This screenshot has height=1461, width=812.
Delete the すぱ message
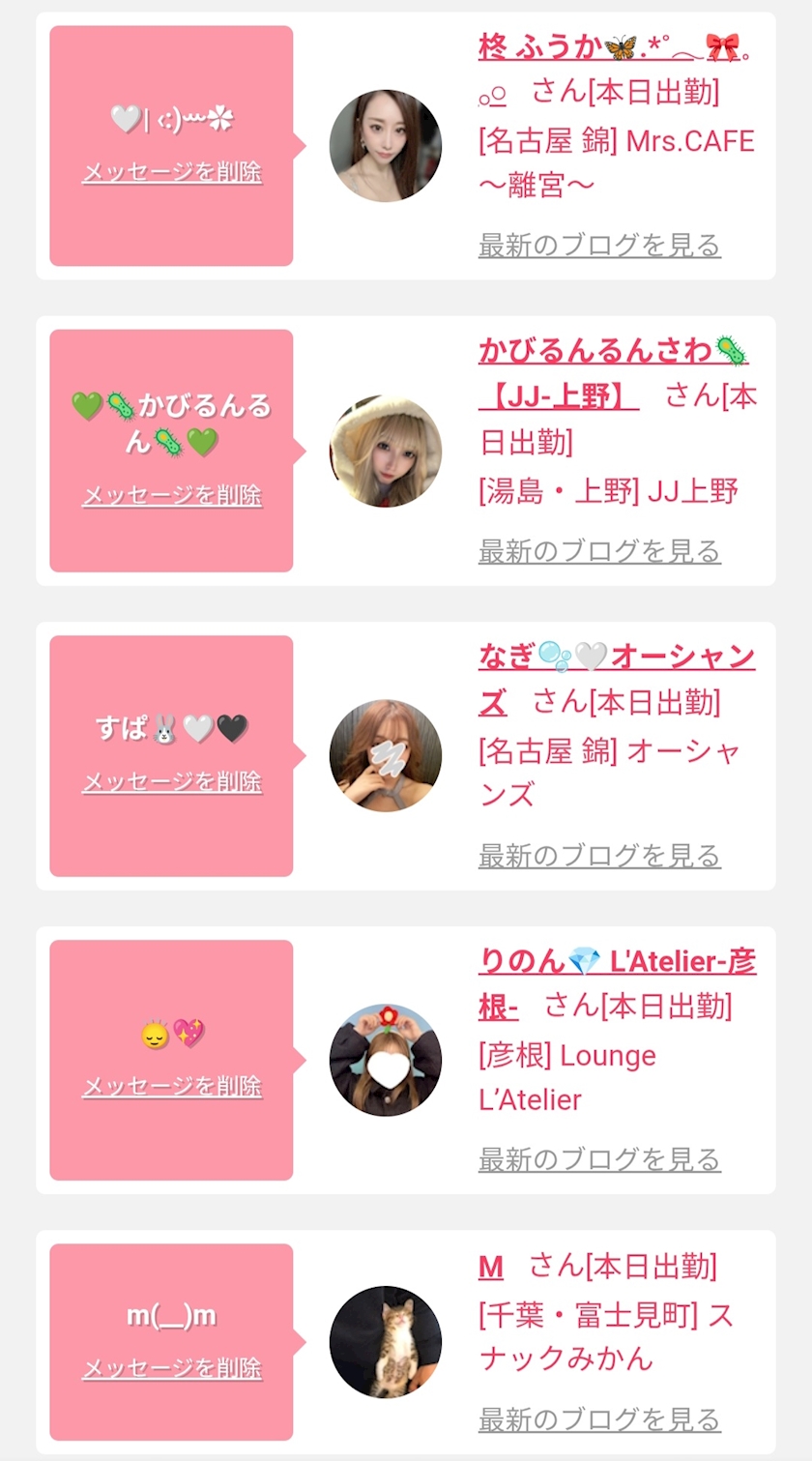click(172, 782)
